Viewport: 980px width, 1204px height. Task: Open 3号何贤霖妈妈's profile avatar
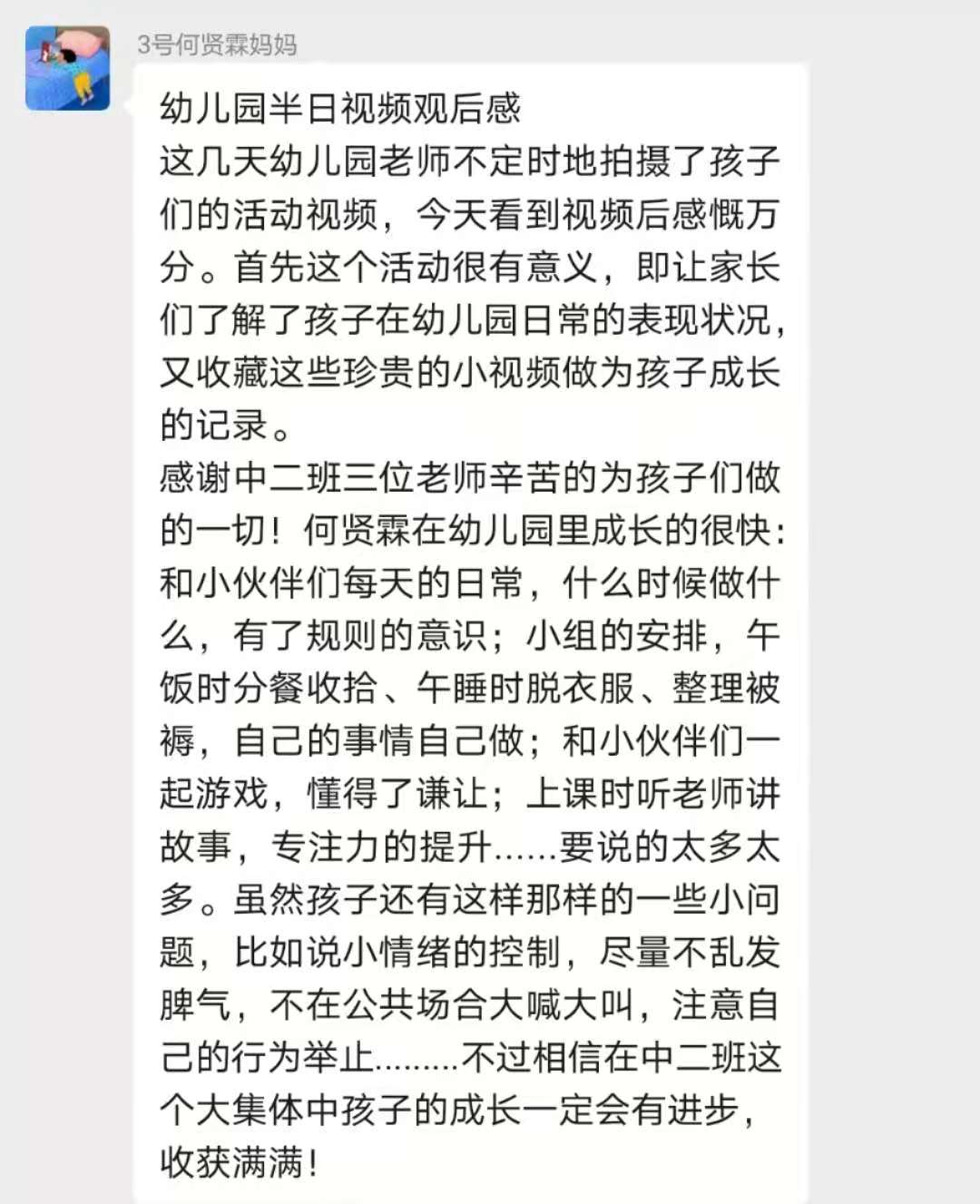pos(67,68)
